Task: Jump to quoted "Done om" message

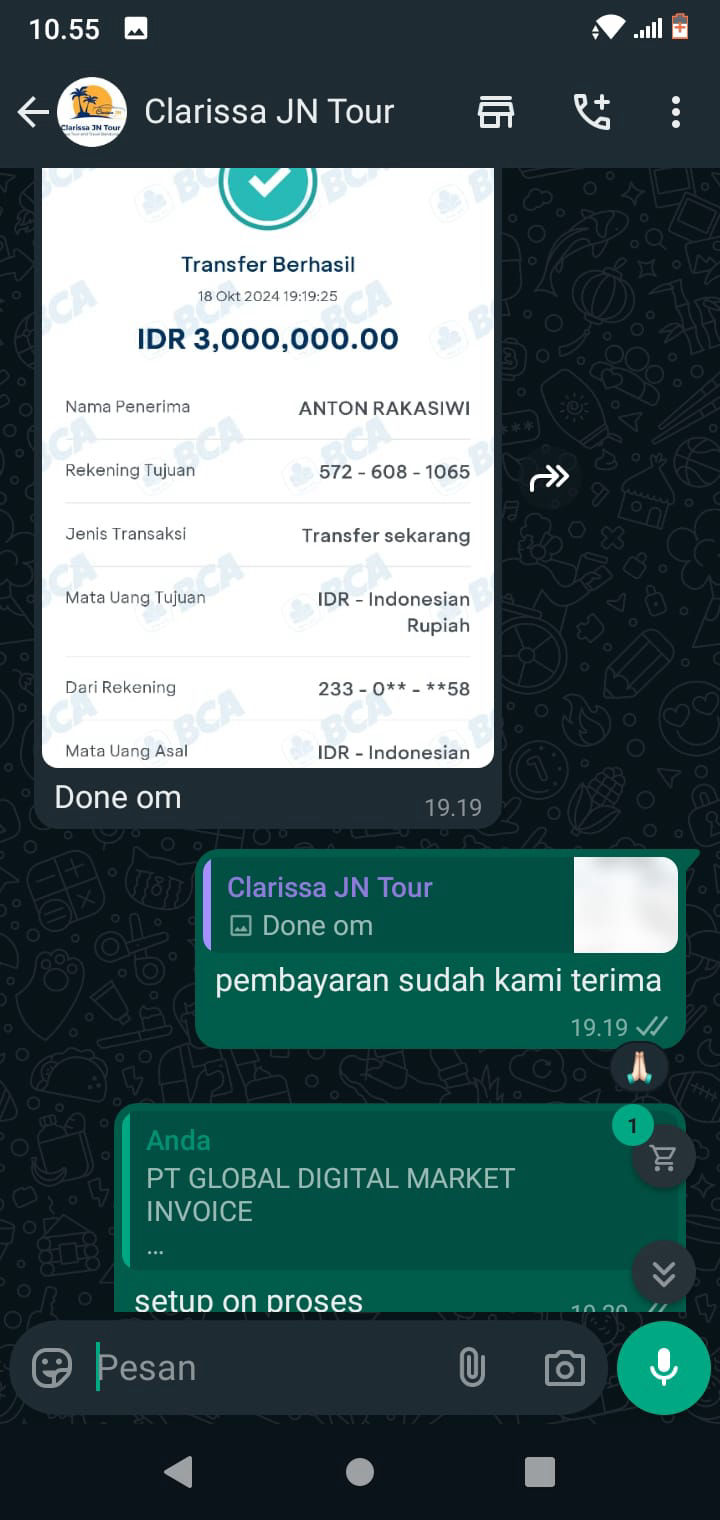Action: click(440, 905)
